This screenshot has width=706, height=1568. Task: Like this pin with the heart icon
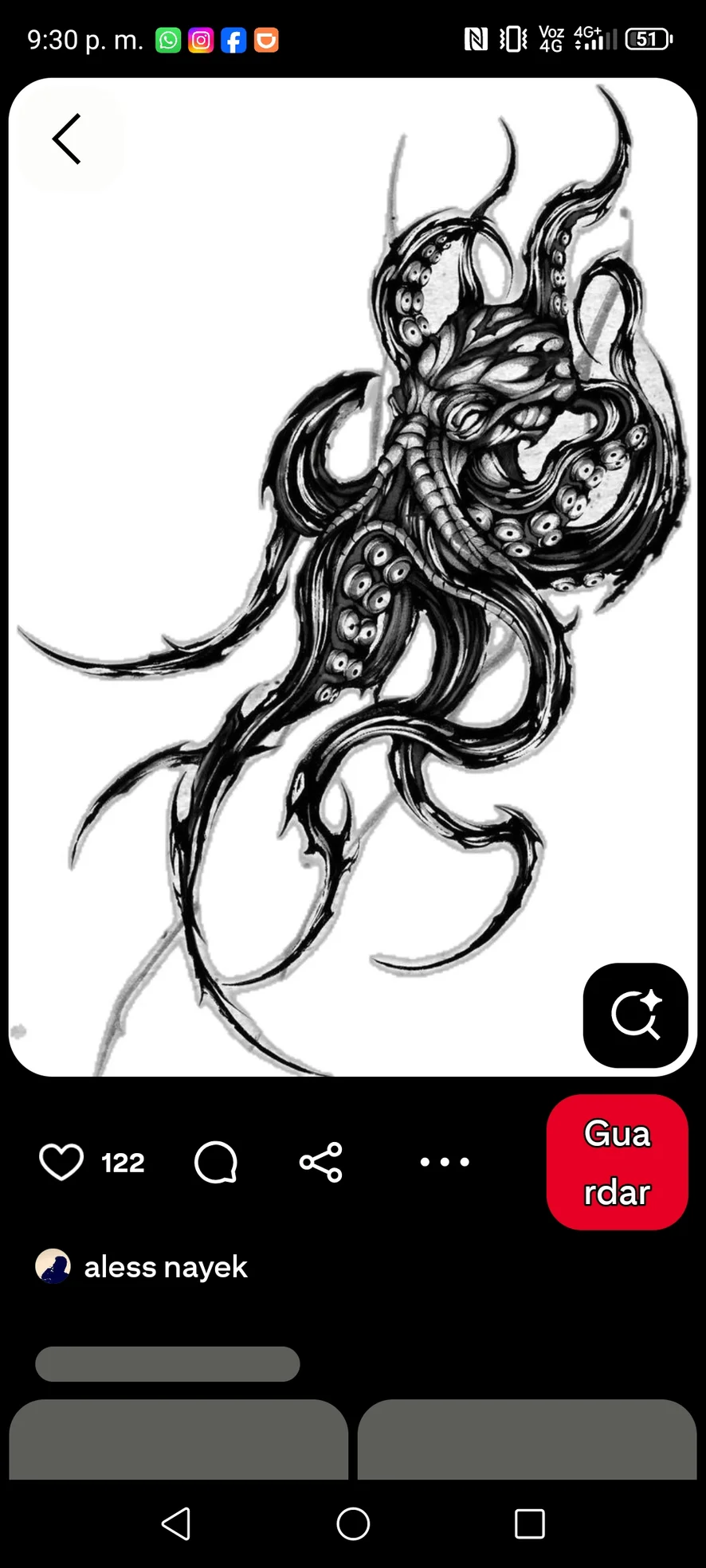(61, 1162)
